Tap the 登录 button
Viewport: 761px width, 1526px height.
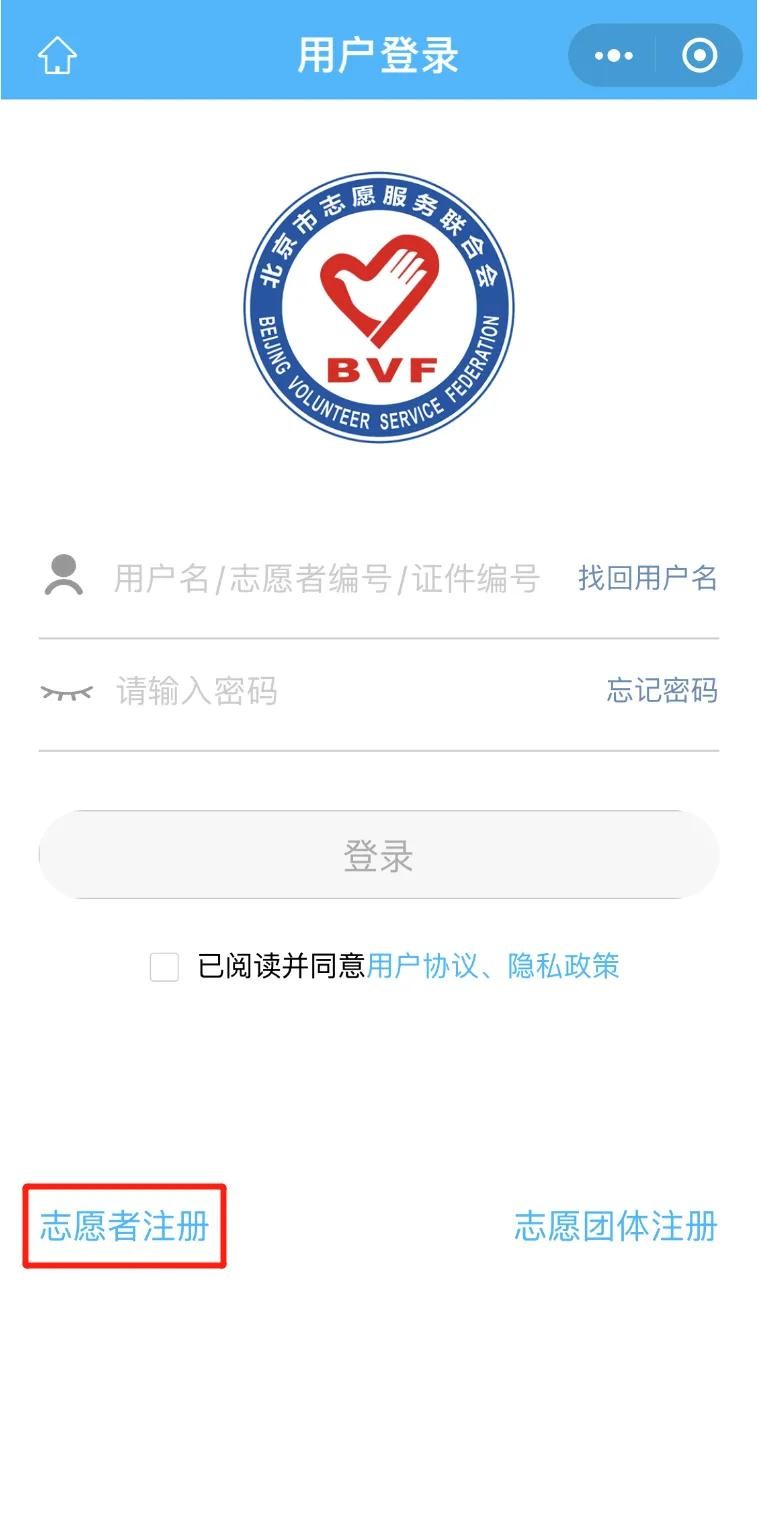379,856
